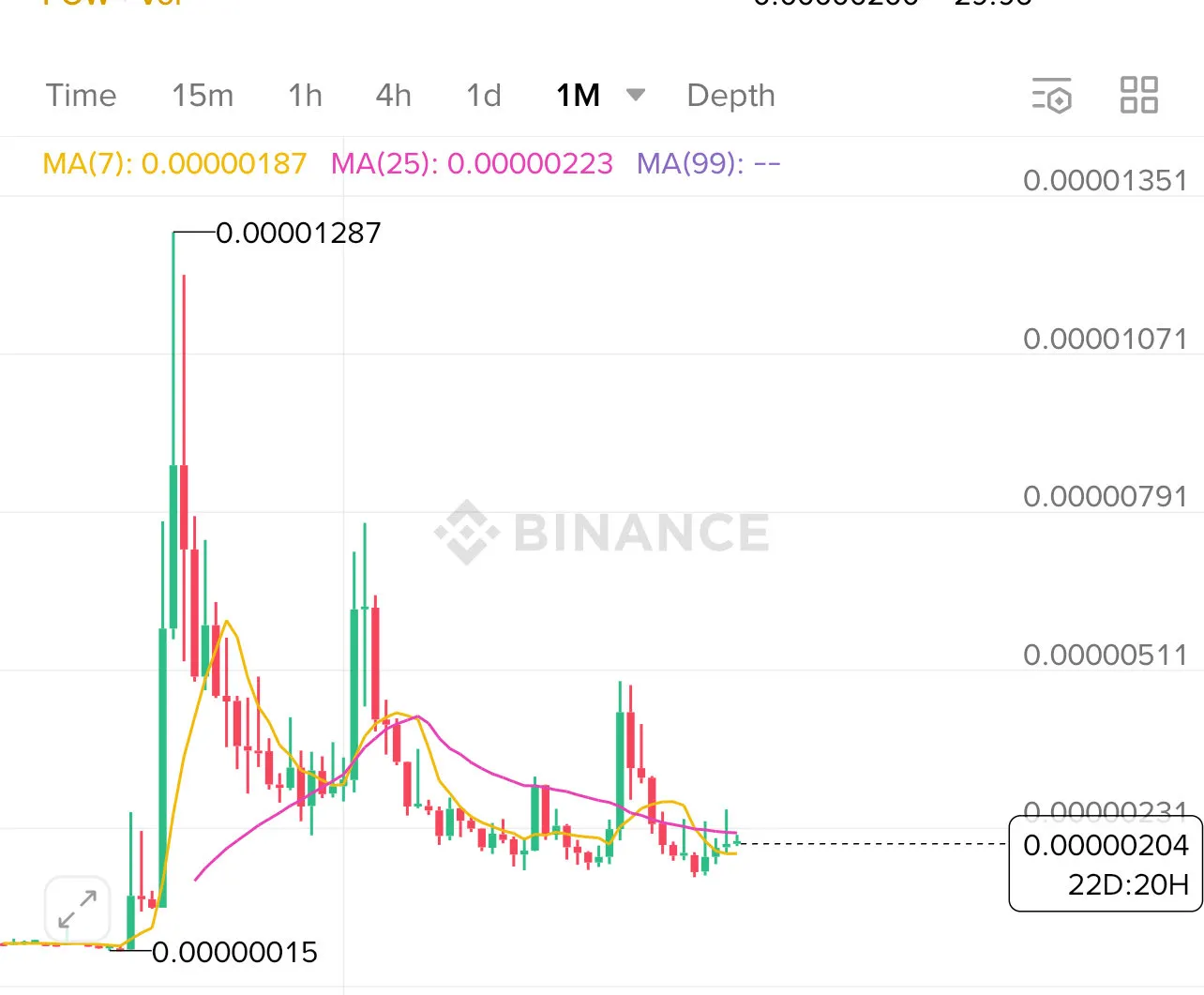Open the grid layout icon

click(1139, 95)
